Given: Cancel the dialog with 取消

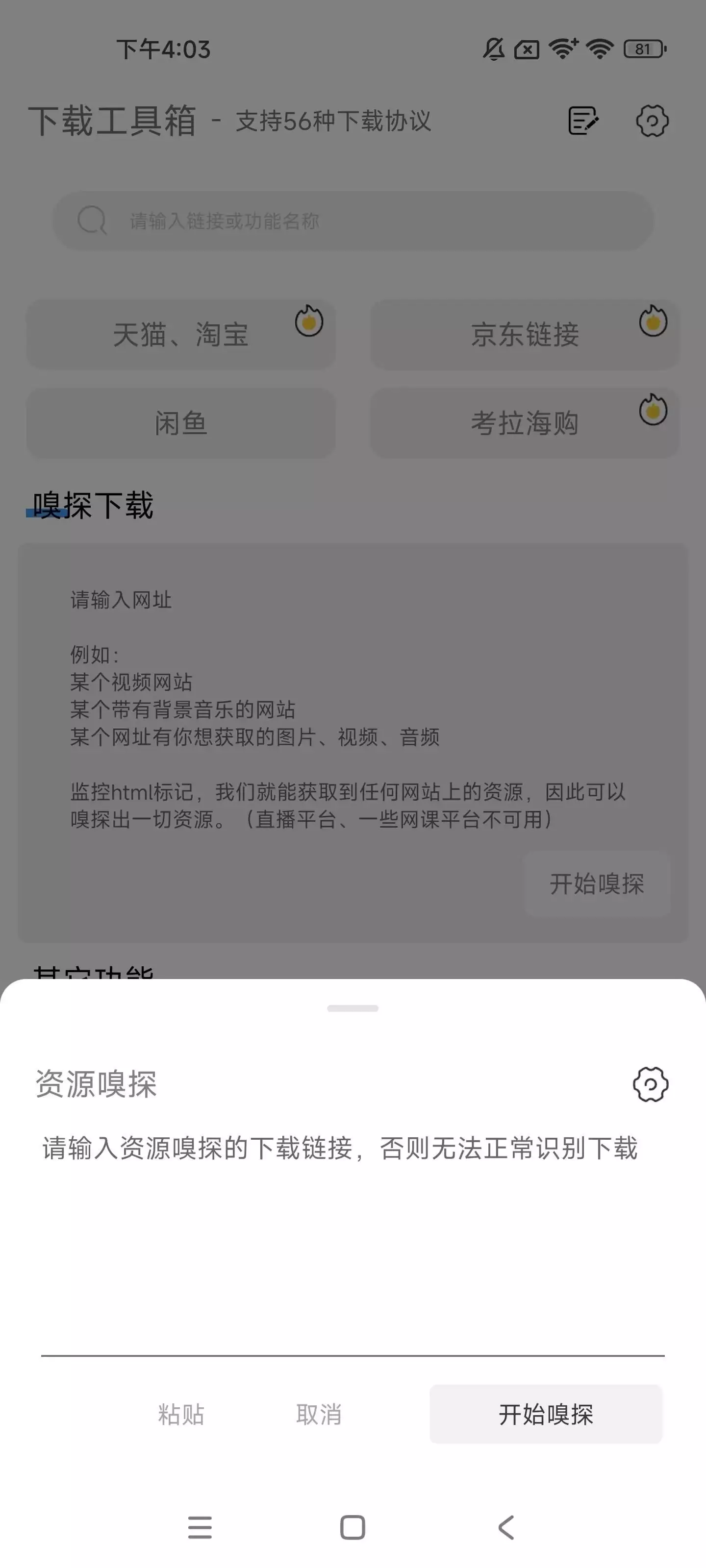Looking at the screenshot, I should pos(319,1414).
